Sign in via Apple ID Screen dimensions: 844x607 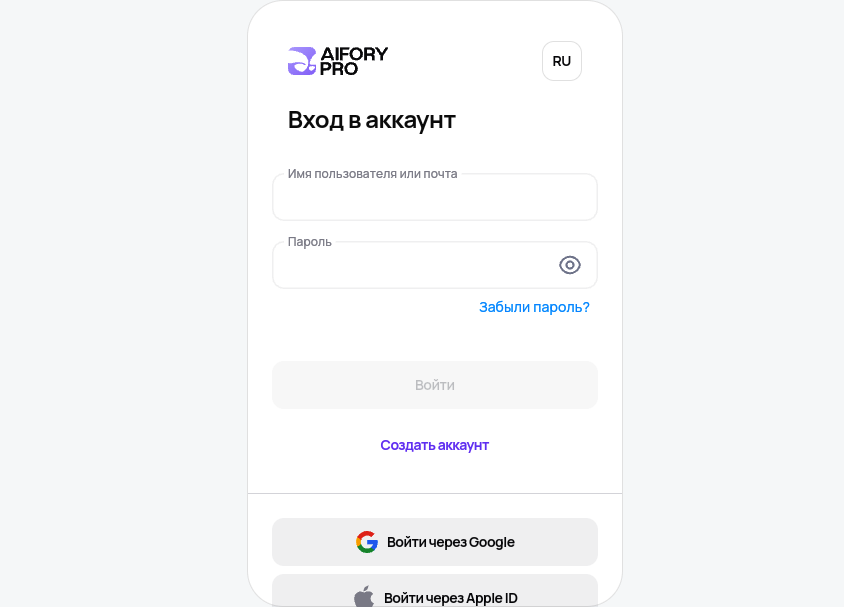coord(434,594)
